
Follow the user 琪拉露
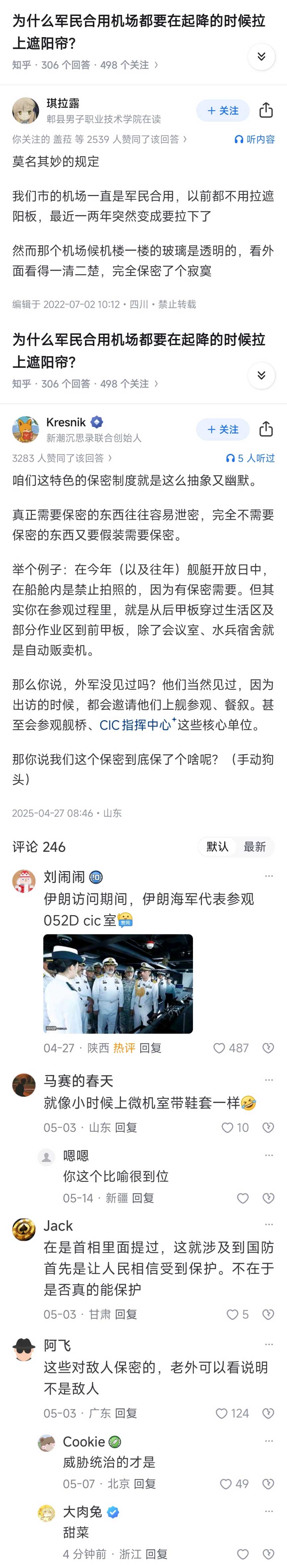tap(223, 111)
